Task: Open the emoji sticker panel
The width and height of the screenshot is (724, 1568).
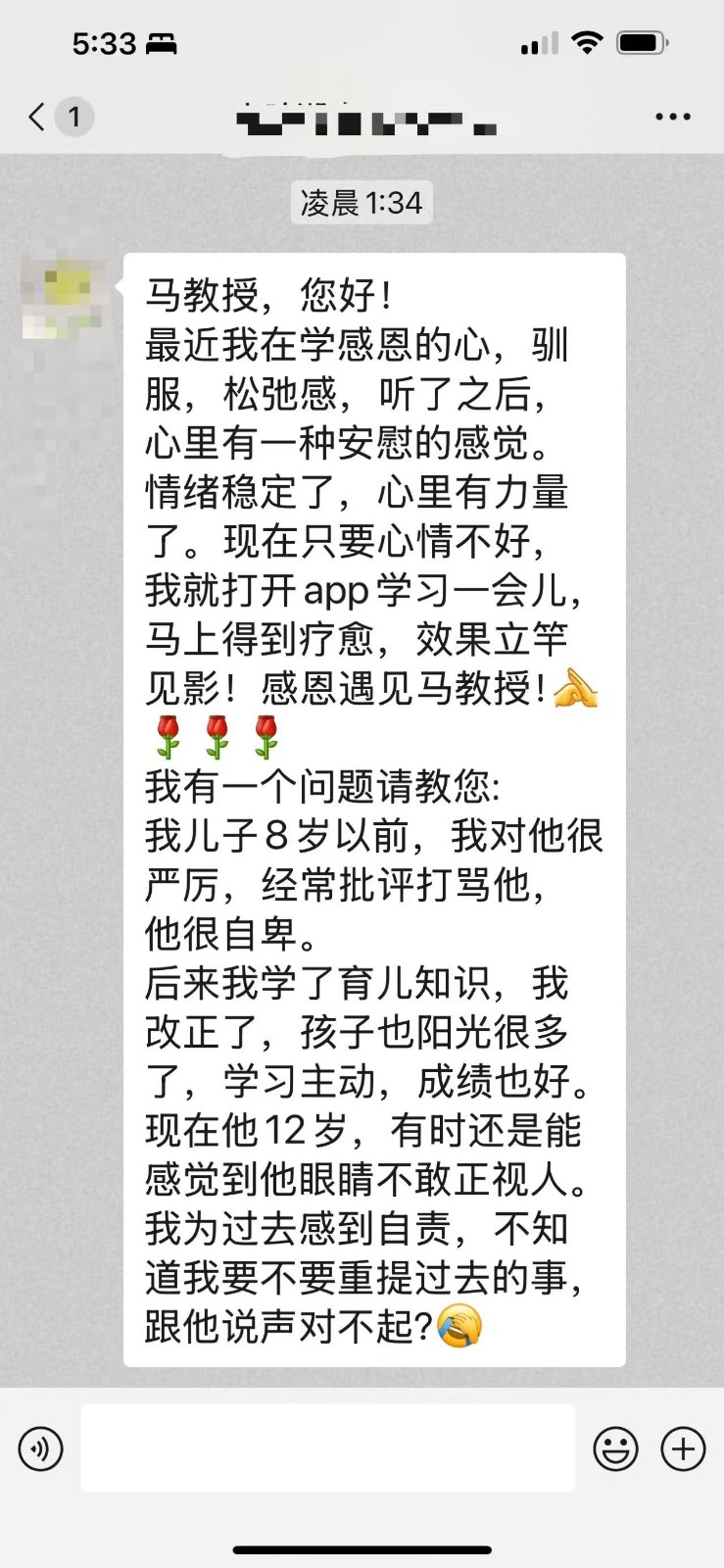Action: point(616,1448)
